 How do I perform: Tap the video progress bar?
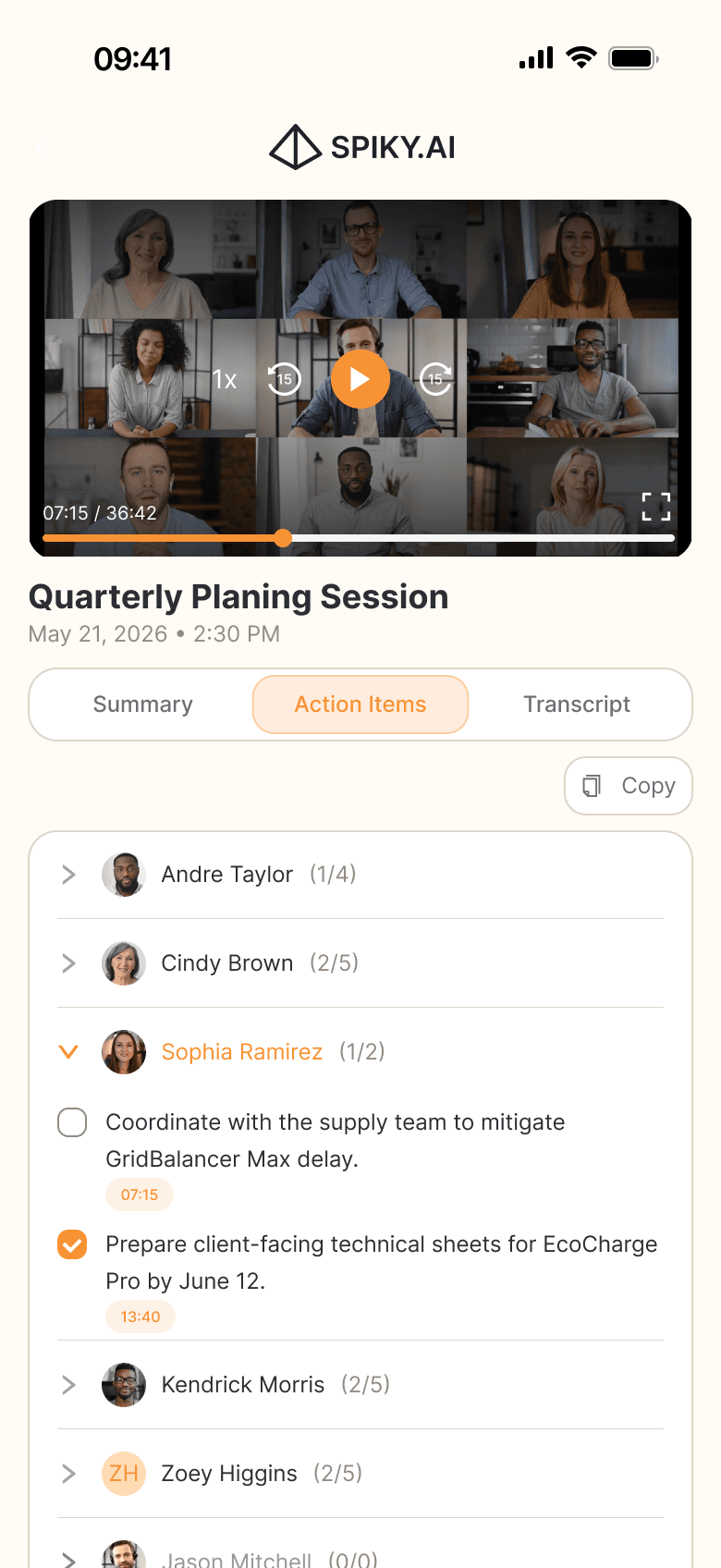tap(359, 538)
